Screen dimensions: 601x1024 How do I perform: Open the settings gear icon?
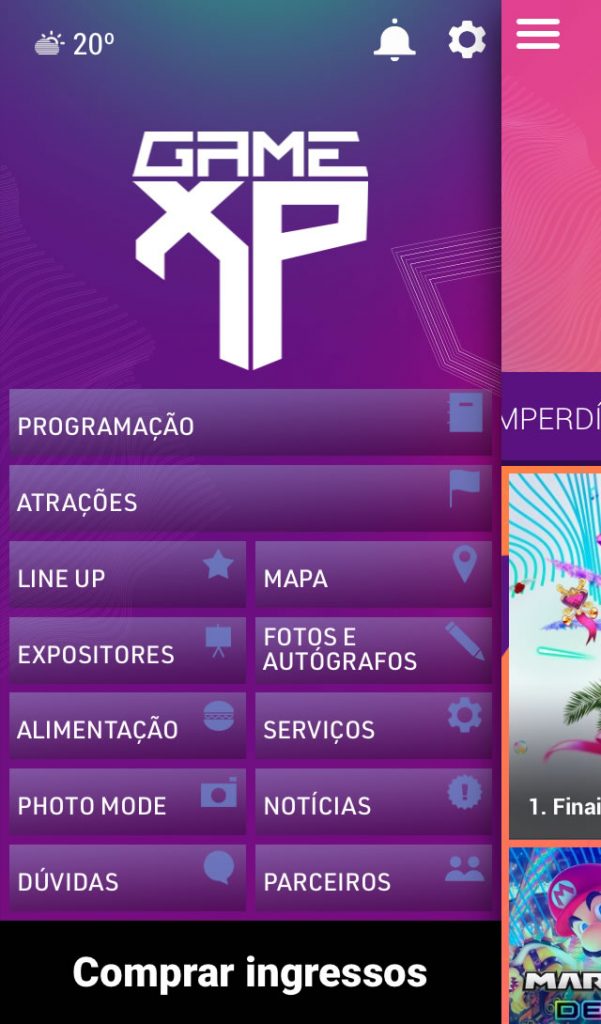pos(466,40)
